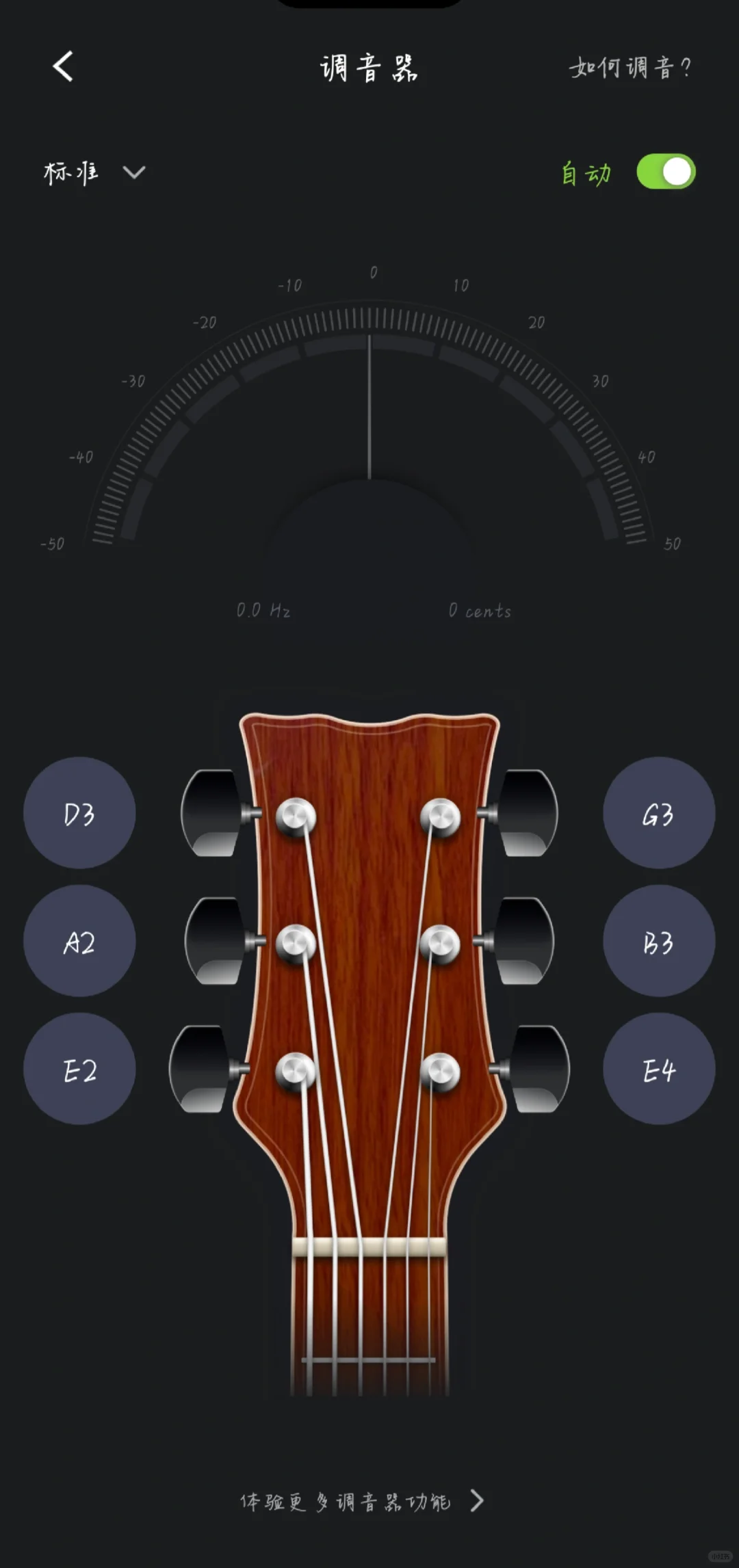Viewport: 739px width, 1568px height.
Task: Open the 如何调音 help link
Action: click(630, 67)
